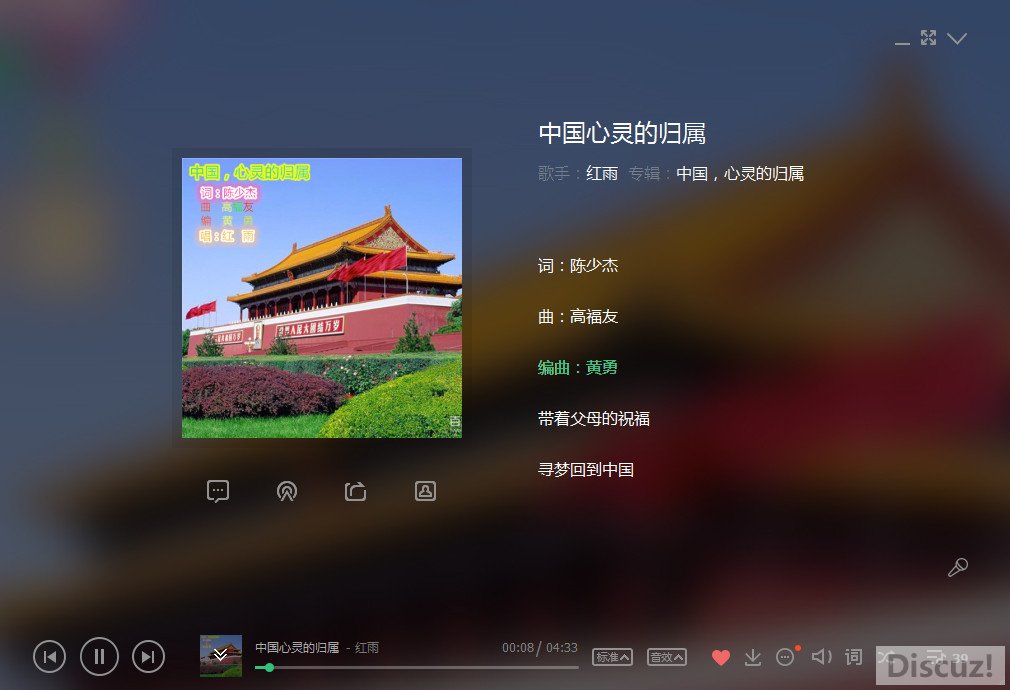Open the more options circle icon
This screenshot has width=1010, height=690.
[786, 657]
